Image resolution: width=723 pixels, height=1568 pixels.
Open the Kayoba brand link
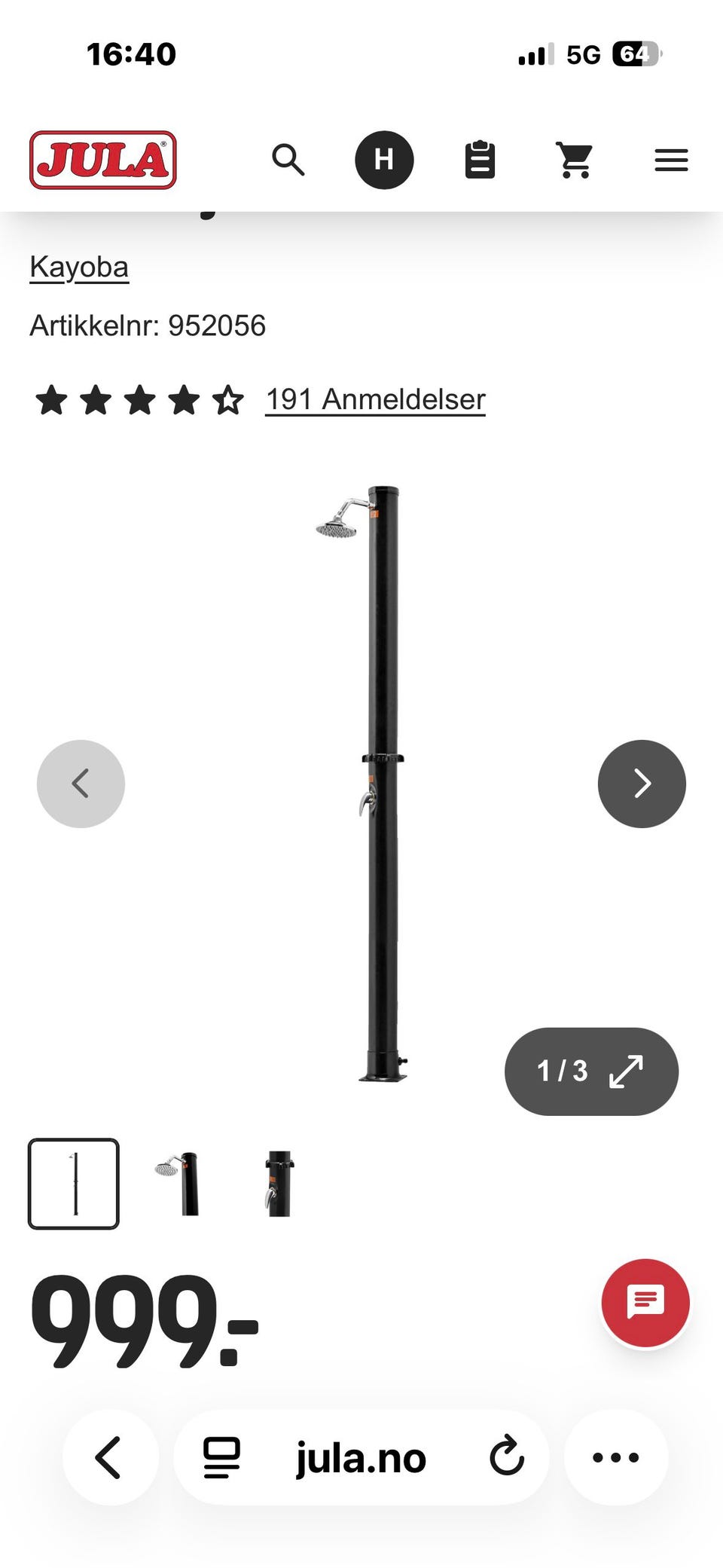[79, 267]
